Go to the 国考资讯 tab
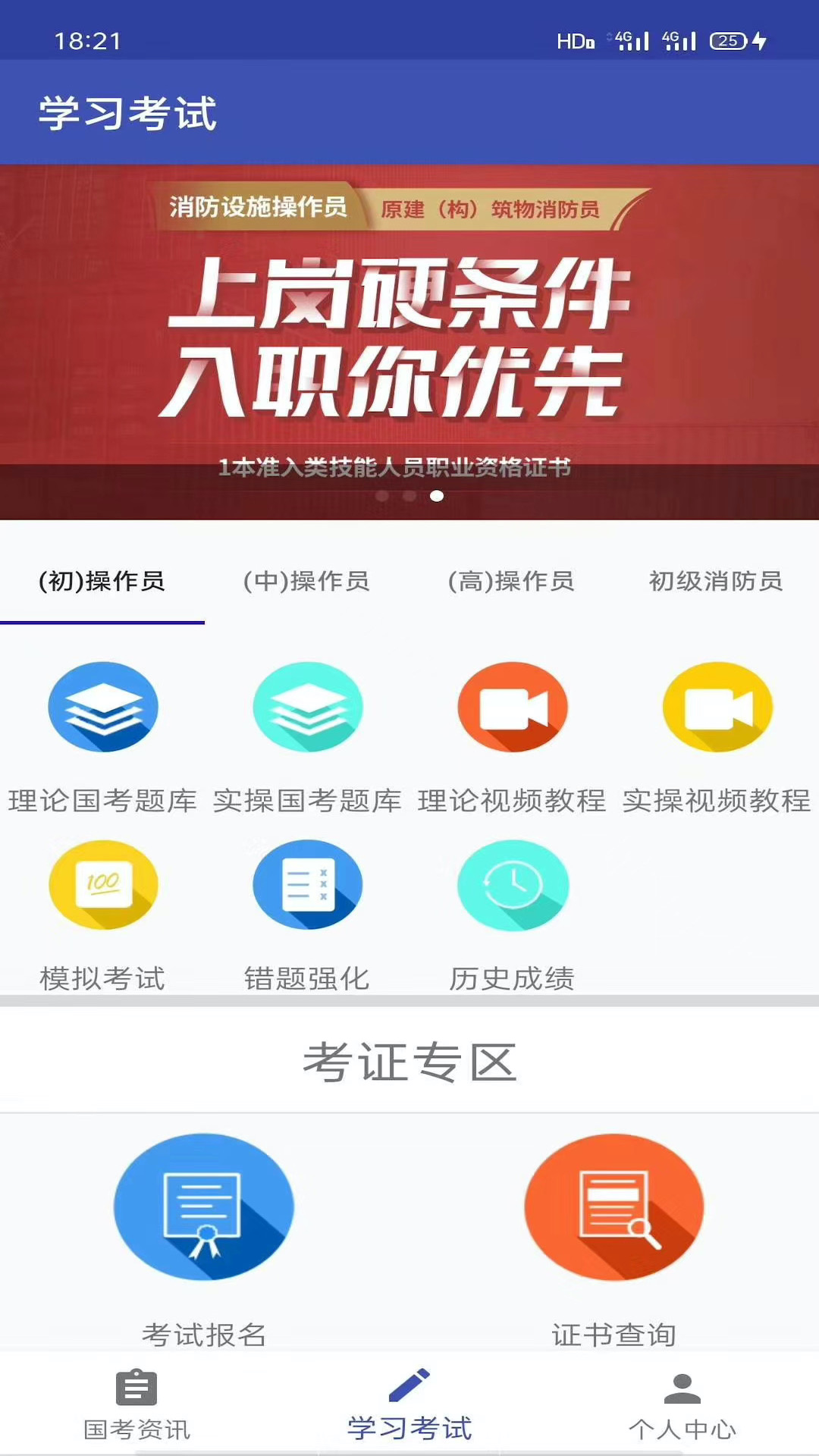Image resolution: width=819 pixels, height=1456 pixels. click(136, 1404)
